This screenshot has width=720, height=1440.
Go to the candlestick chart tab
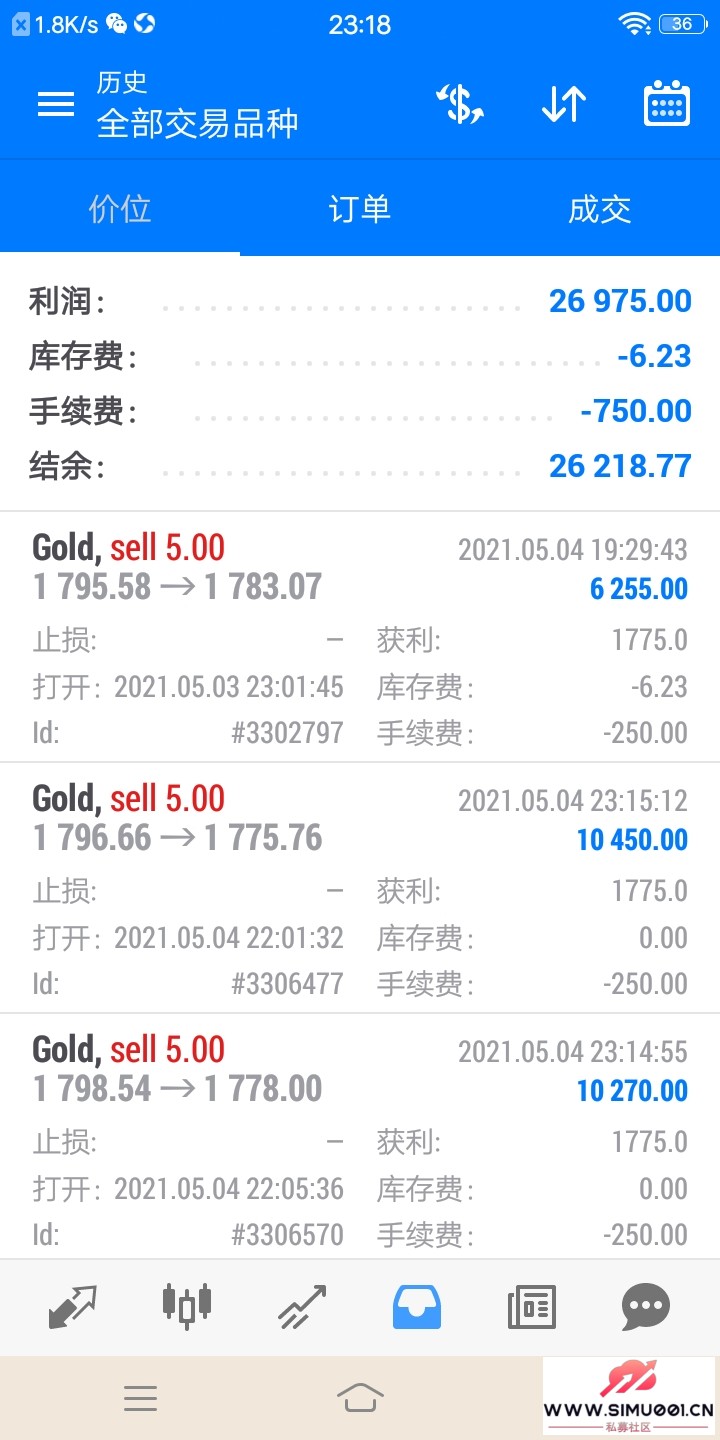click(187, 1306)
